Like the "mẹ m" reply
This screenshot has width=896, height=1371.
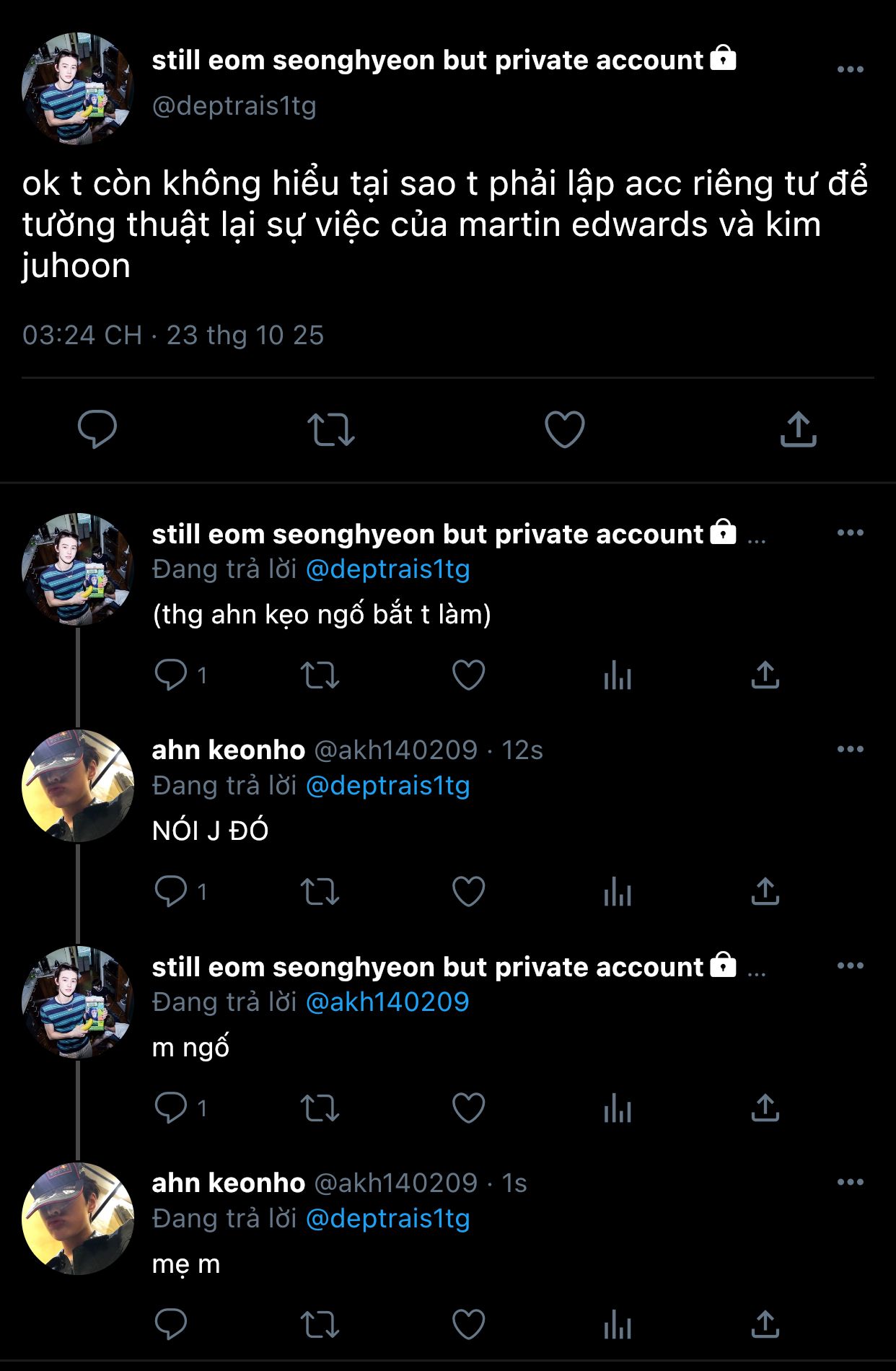click(x=468, y=1325)
